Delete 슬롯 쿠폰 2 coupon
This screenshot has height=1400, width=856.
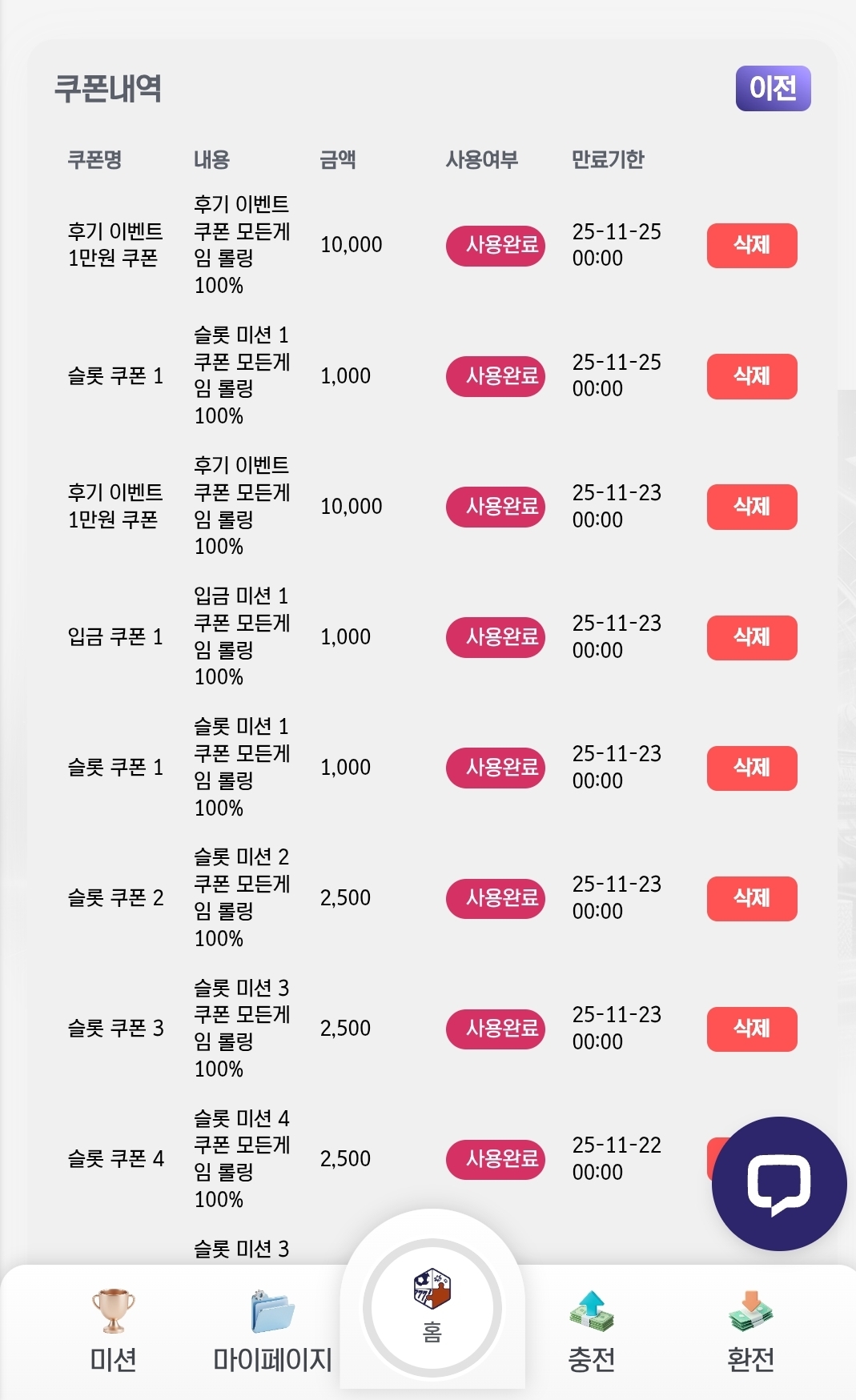pos(751,898)
